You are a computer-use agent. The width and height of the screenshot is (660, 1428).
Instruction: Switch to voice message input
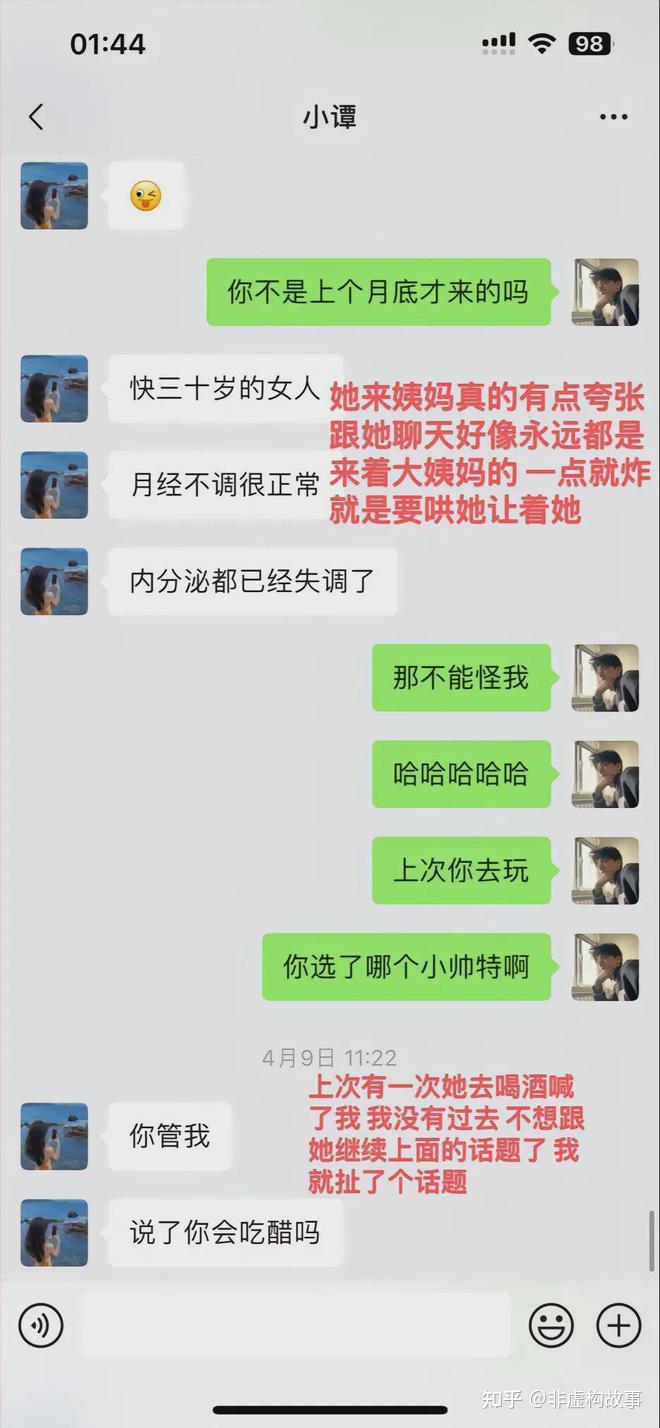(41, 1326)
